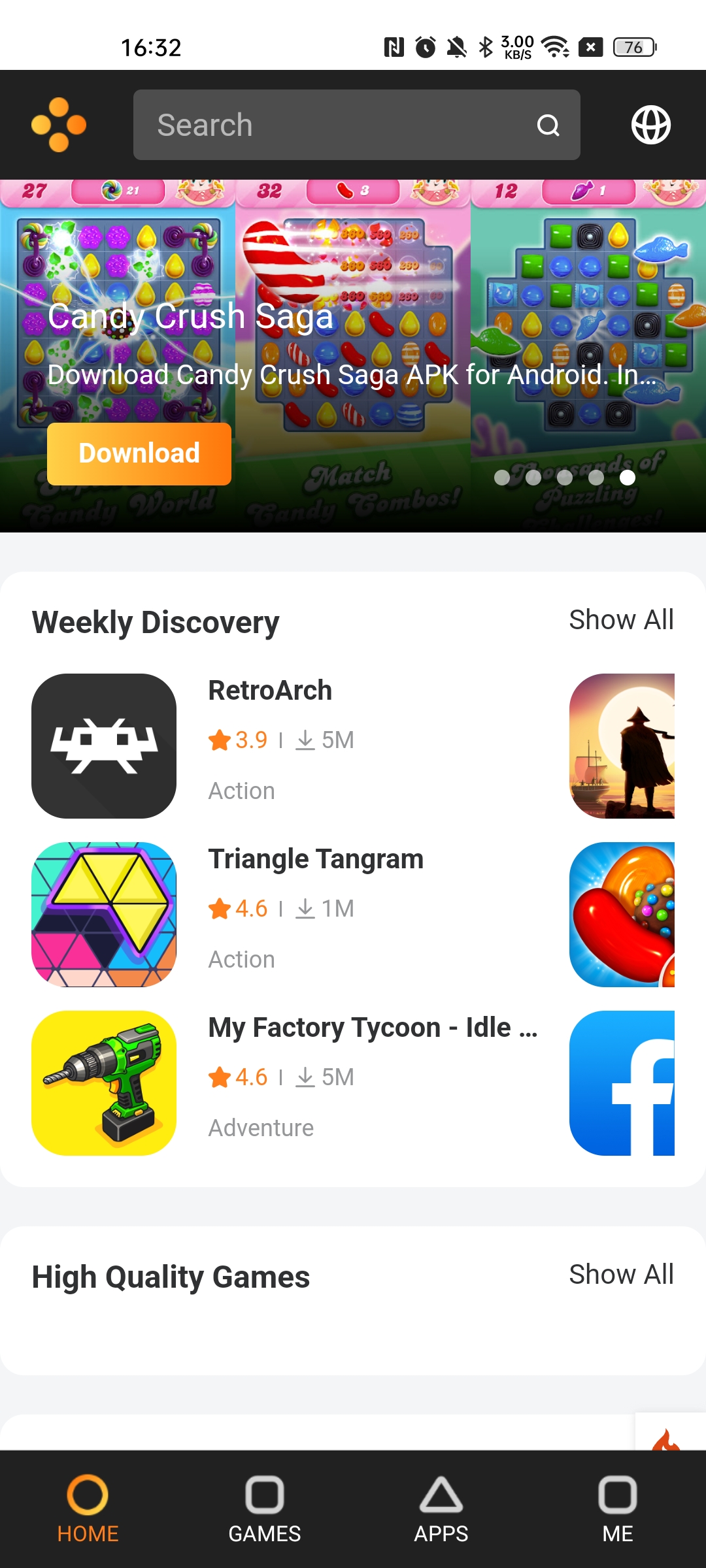
Task: Download Candy Crush Saga from the banner
Action: 139,453
